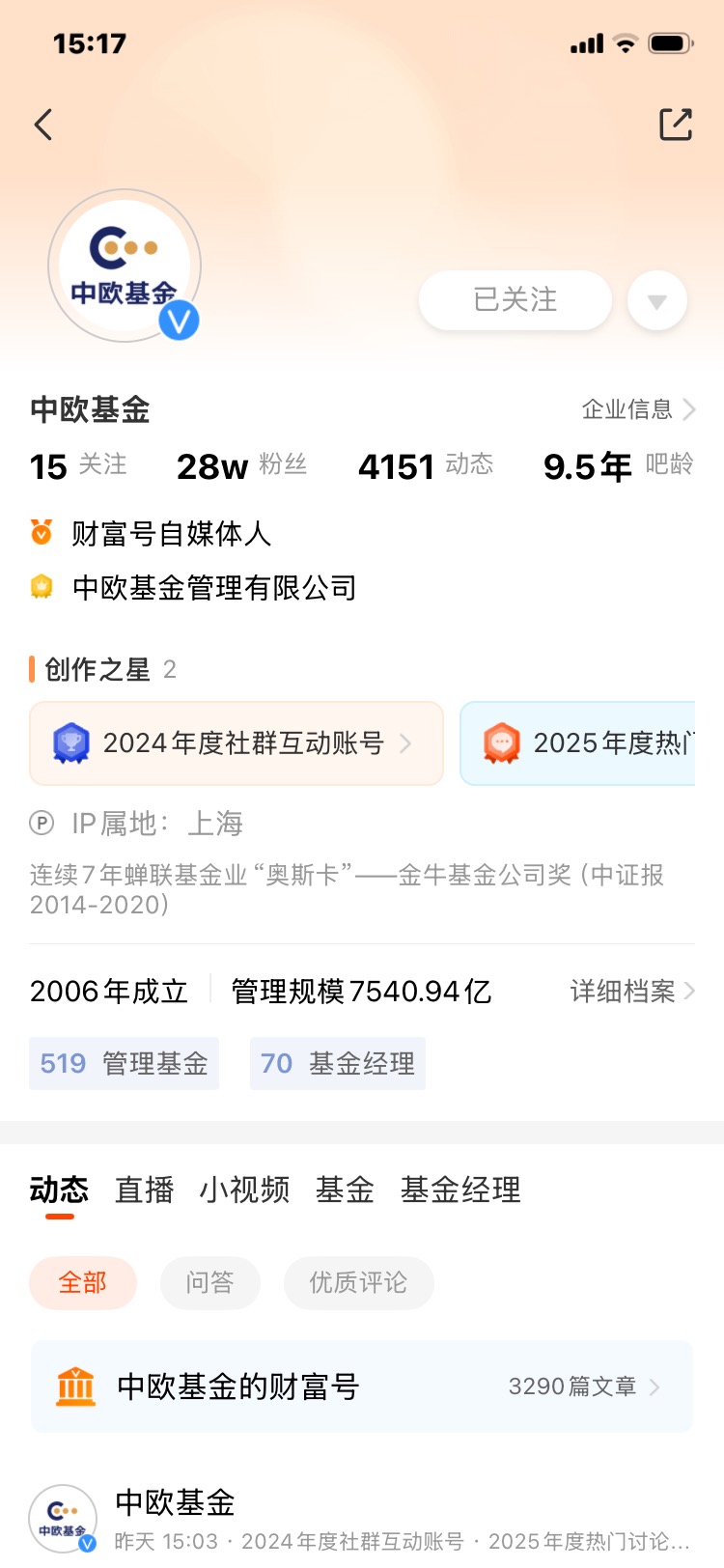Viewport: 724px width, 1568px height.
Task: Tap the 已关注 follow button
Action: point(515,300)
